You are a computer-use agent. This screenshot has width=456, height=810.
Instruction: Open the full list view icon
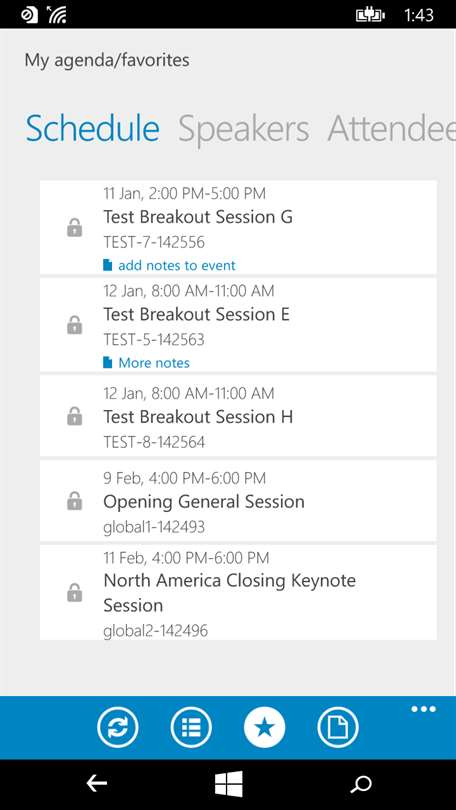191,728
